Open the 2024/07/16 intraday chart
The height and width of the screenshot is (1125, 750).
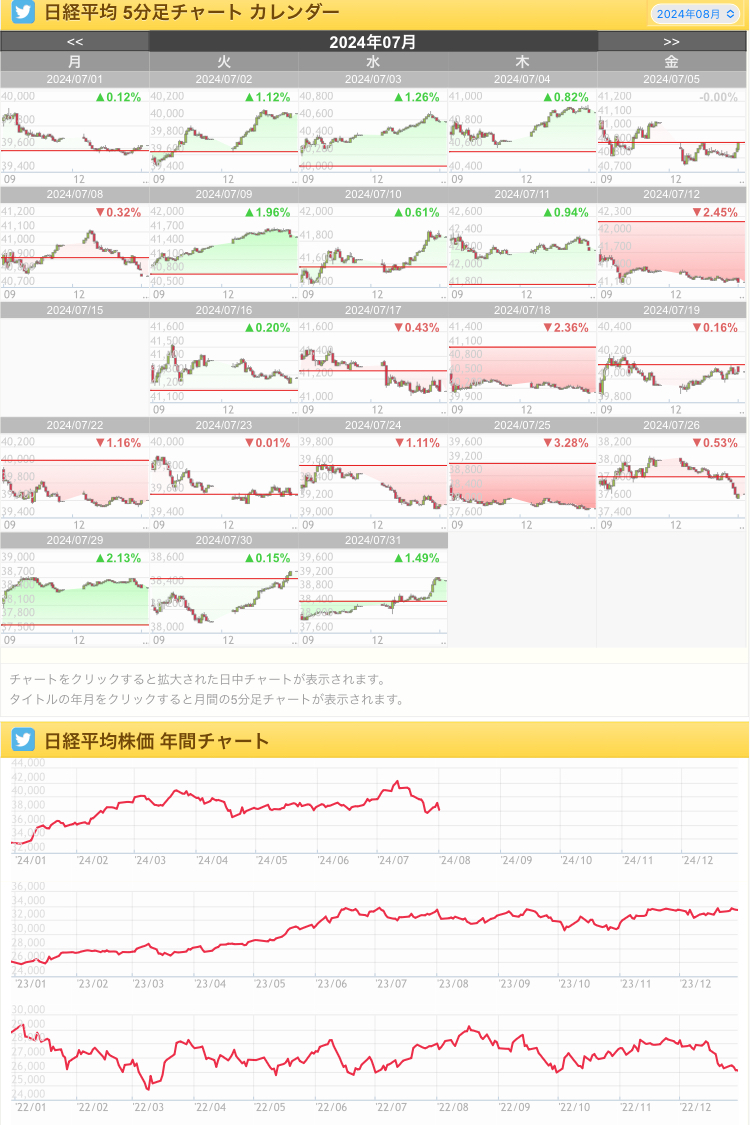224,367
